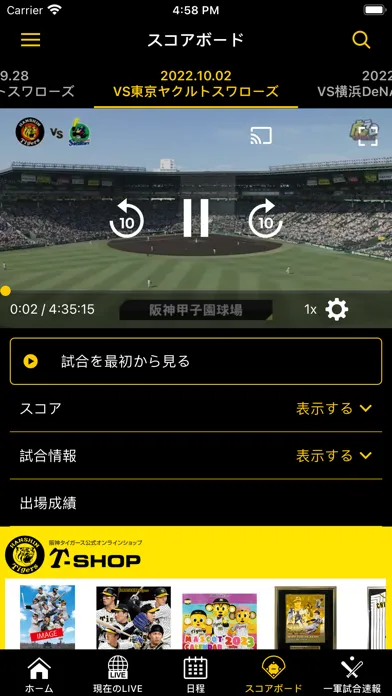The width and height of the screenshot is (392, 696).
Task: Open the hamburger drawer menu
Action: 30,40
